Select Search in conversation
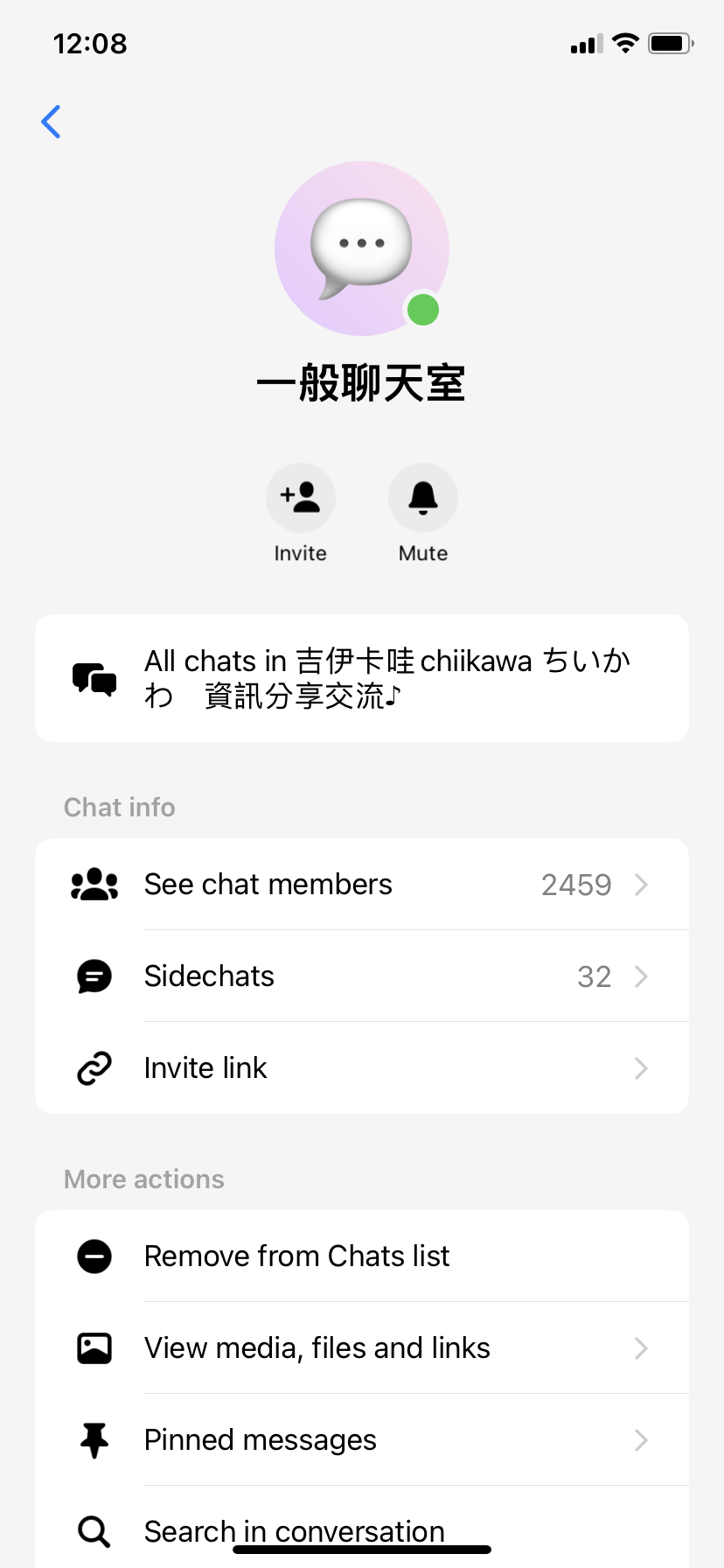Image resolution: width=724 pixels, height=1568 pixels. 362,1527
